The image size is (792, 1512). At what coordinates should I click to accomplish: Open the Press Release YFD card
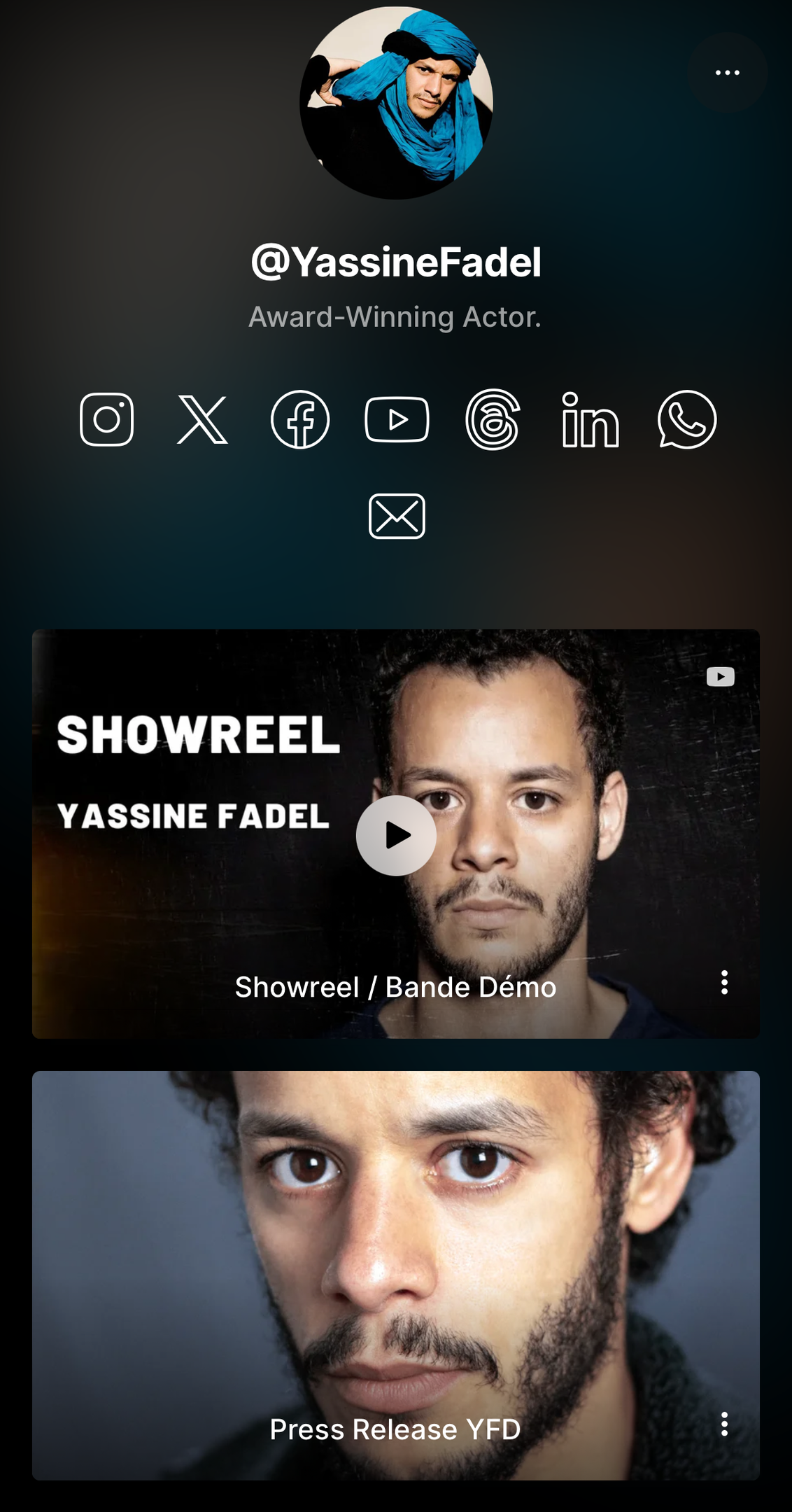click(x=395, y=1274)
